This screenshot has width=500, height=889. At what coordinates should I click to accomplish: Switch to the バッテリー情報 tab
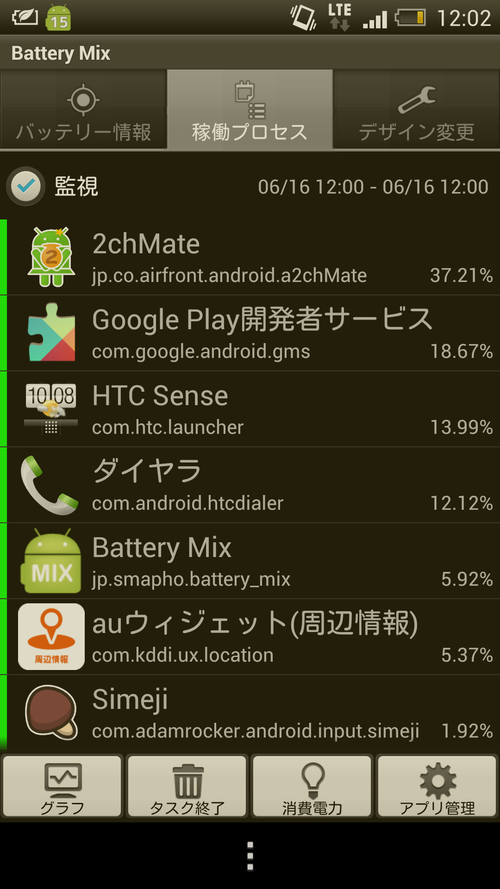[83, 109]
